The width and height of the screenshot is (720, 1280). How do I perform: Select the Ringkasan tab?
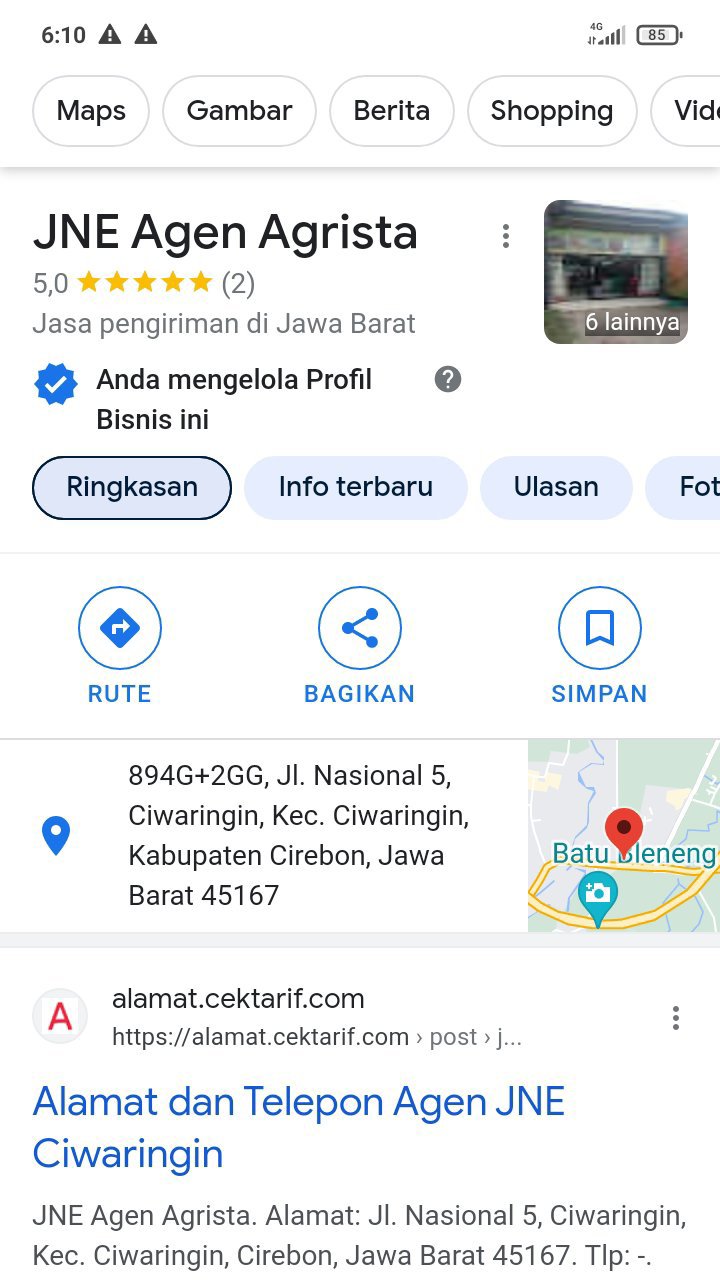click(132, 487)
